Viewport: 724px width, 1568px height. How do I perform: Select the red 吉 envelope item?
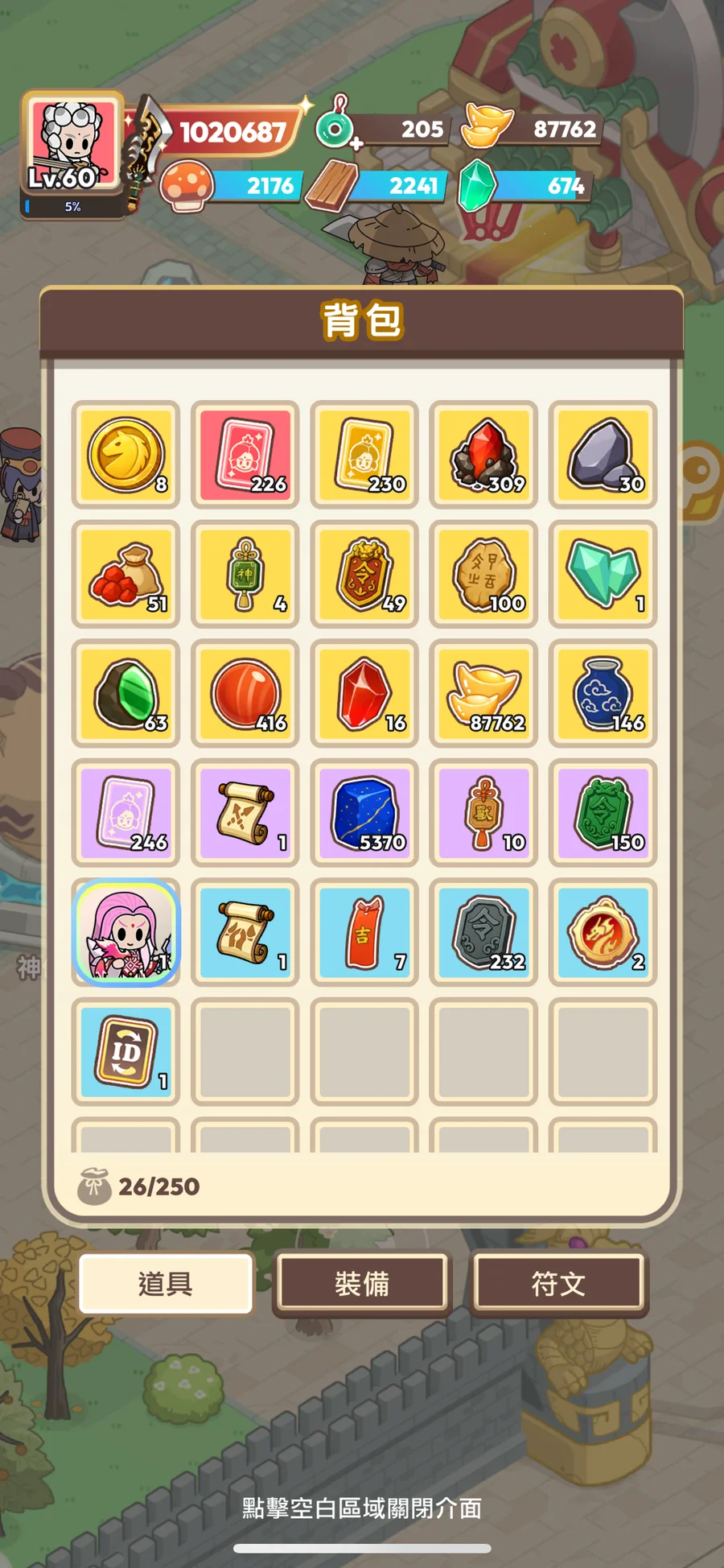[364, 932]
